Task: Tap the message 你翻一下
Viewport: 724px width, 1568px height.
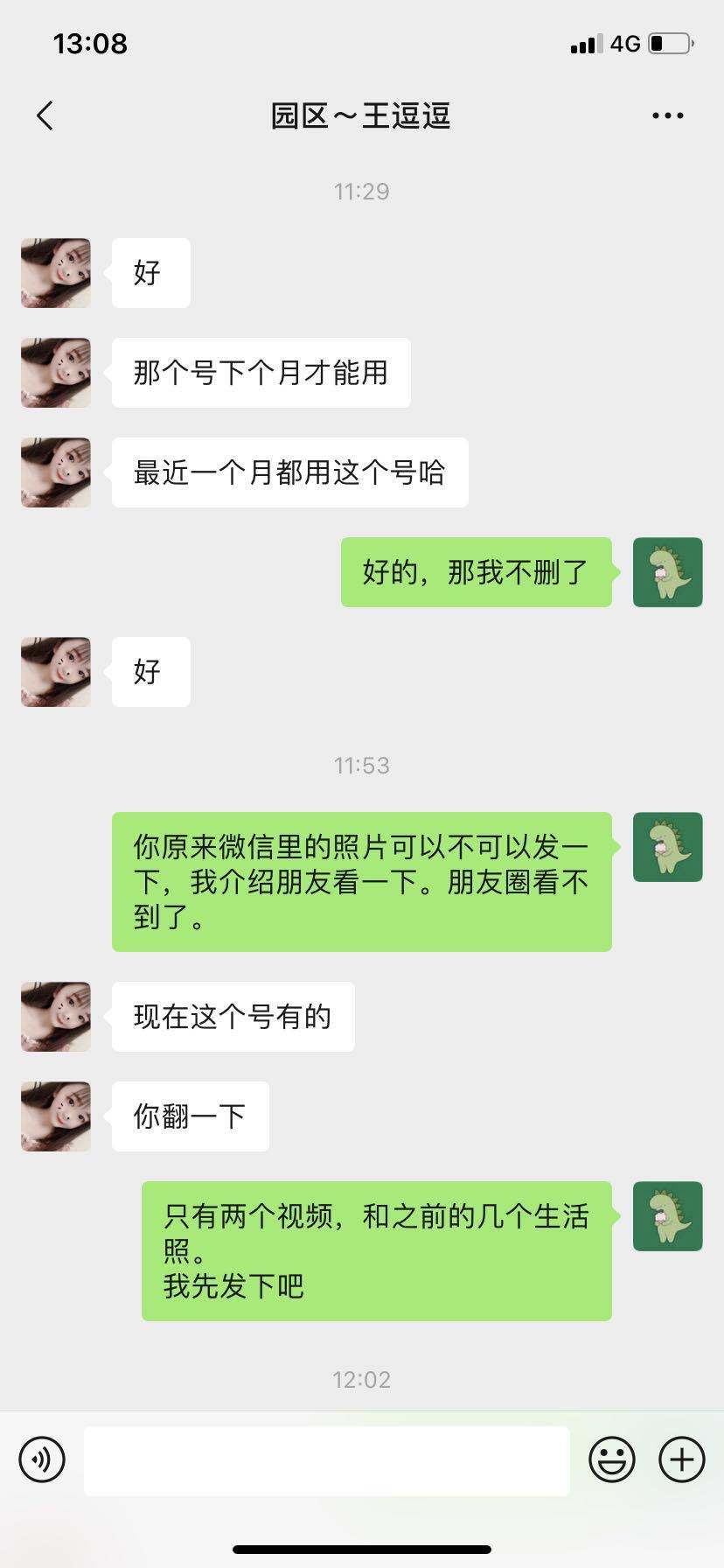Action: (x=189, y=1116)
